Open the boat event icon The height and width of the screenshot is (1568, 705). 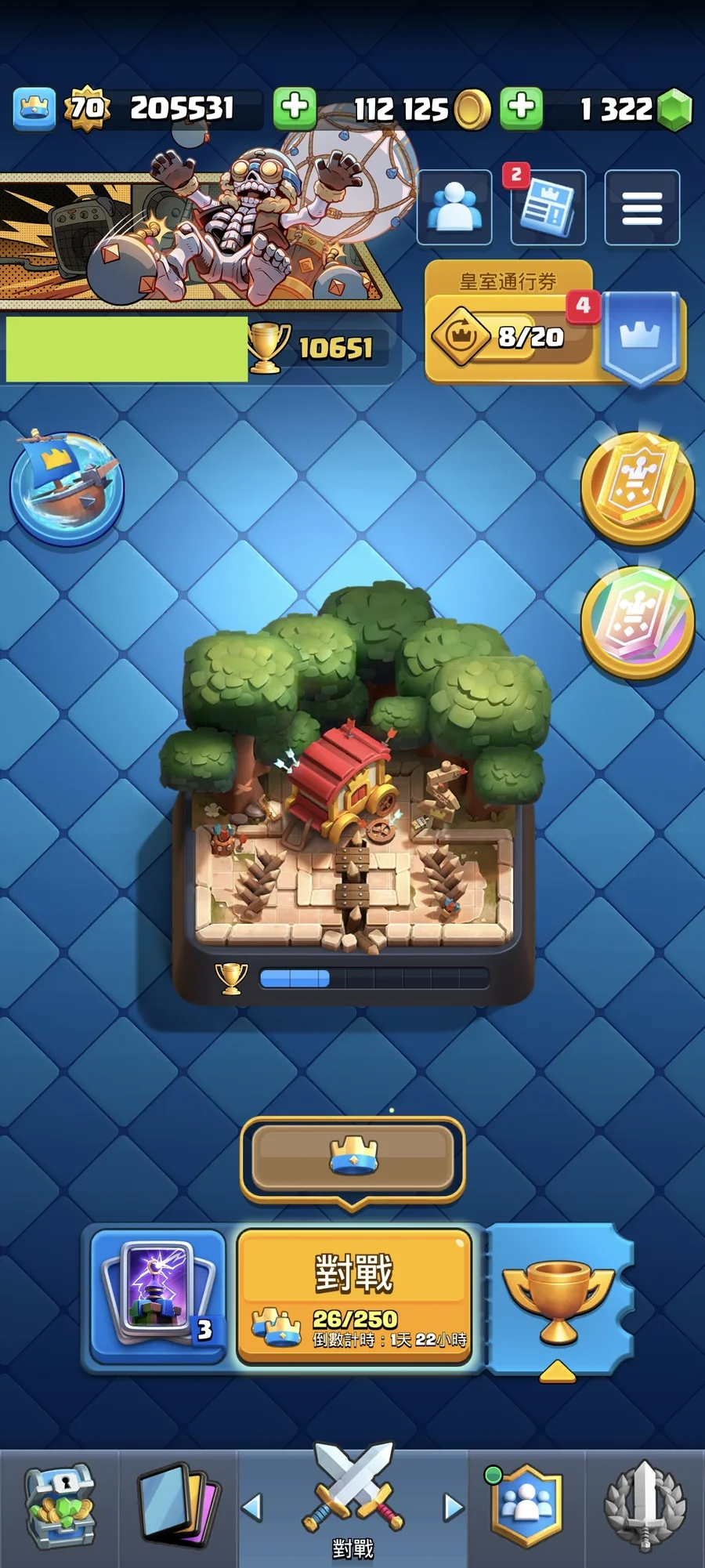pyautogui.click(x=67, y=486)
